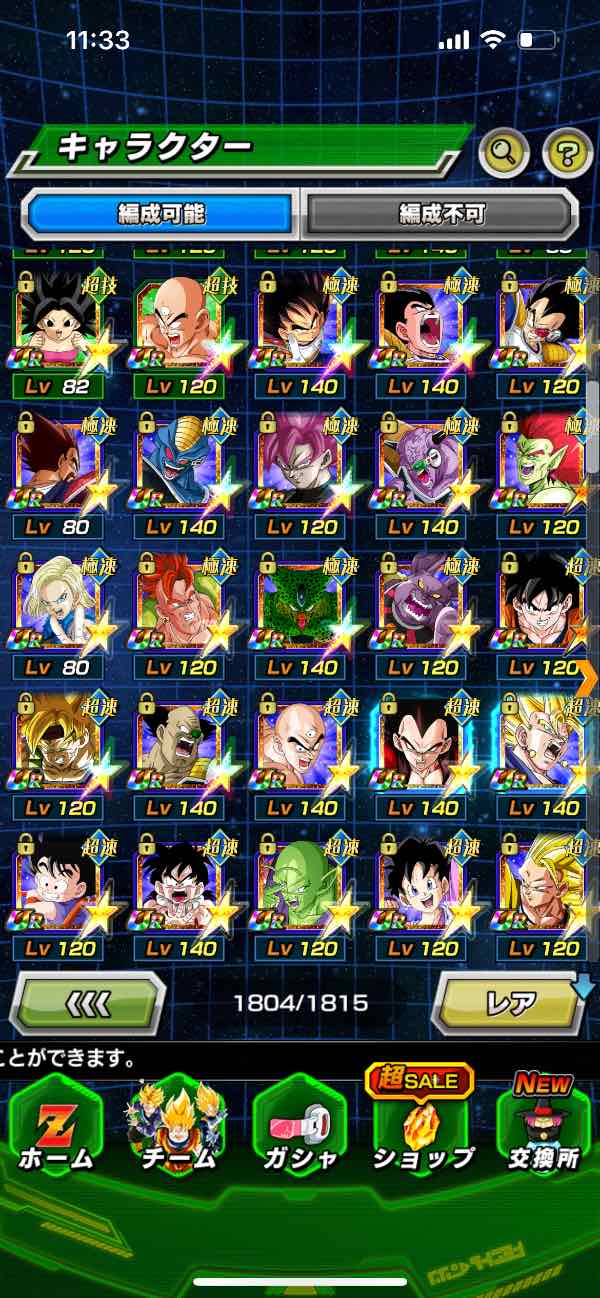Switch to the 編成不可 tab
Viewport: 600px width, 1298px height.
coord(441,214)
